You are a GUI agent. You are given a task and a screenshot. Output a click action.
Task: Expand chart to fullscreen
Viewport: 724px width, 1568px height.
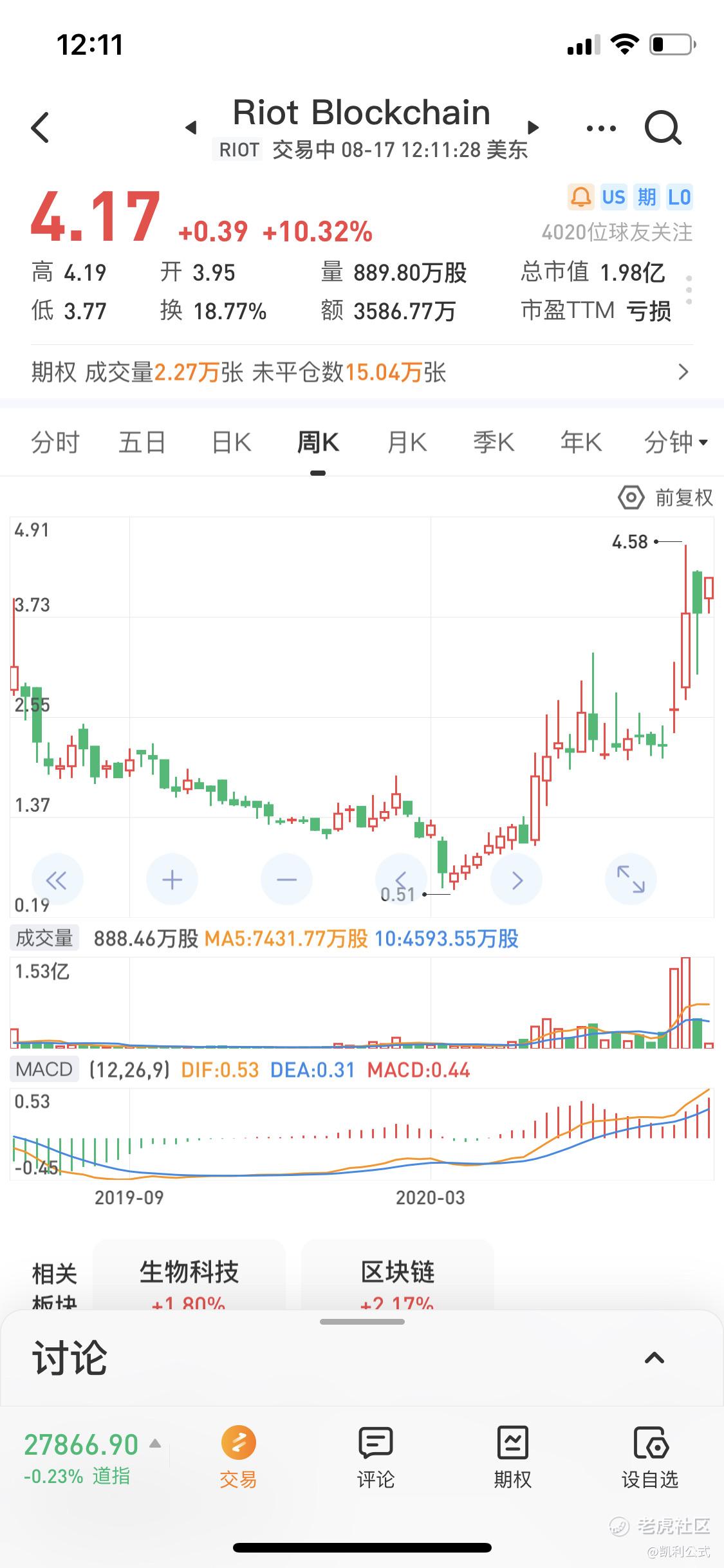[x=631, y=879]
